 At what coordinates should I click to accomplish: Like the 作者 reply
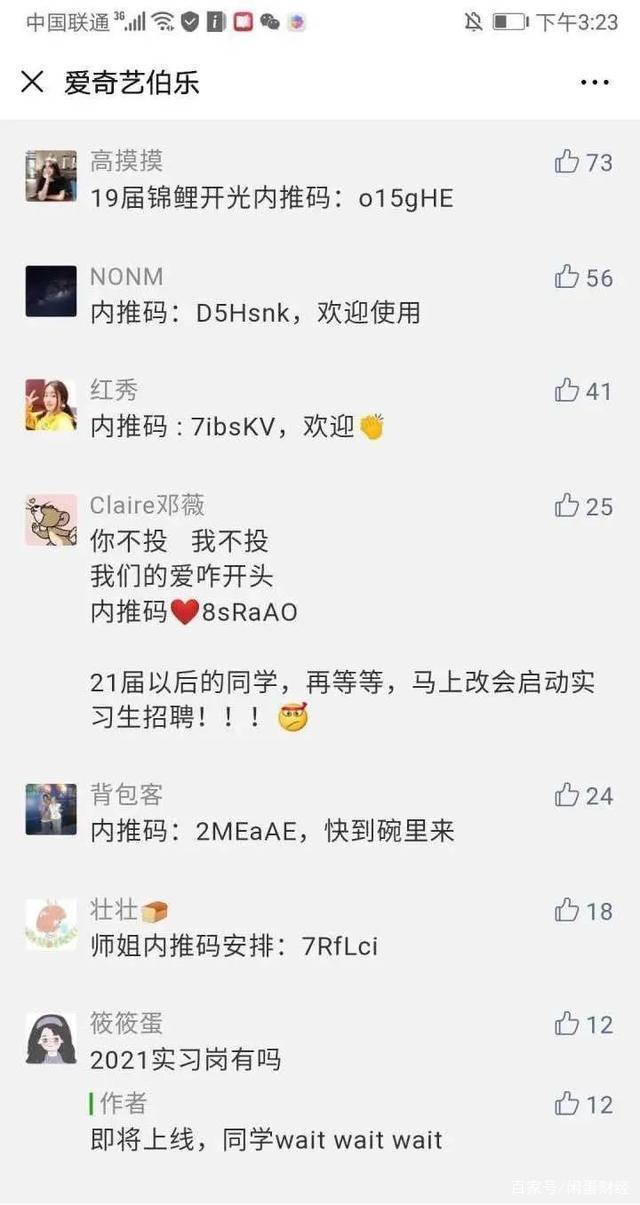568,1104
